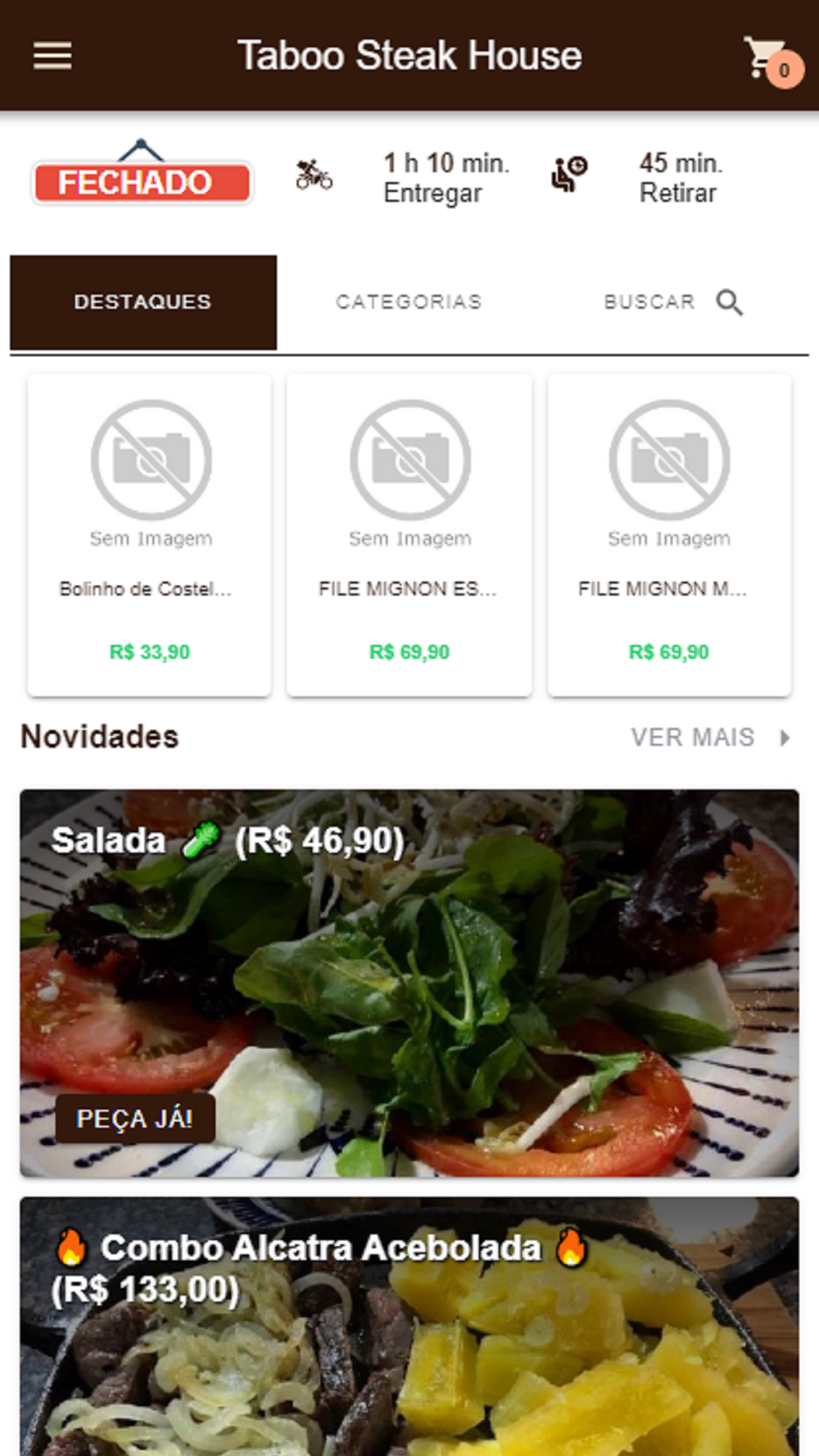Open the FILE MIGNON M... product card

[x=669, y=535]
